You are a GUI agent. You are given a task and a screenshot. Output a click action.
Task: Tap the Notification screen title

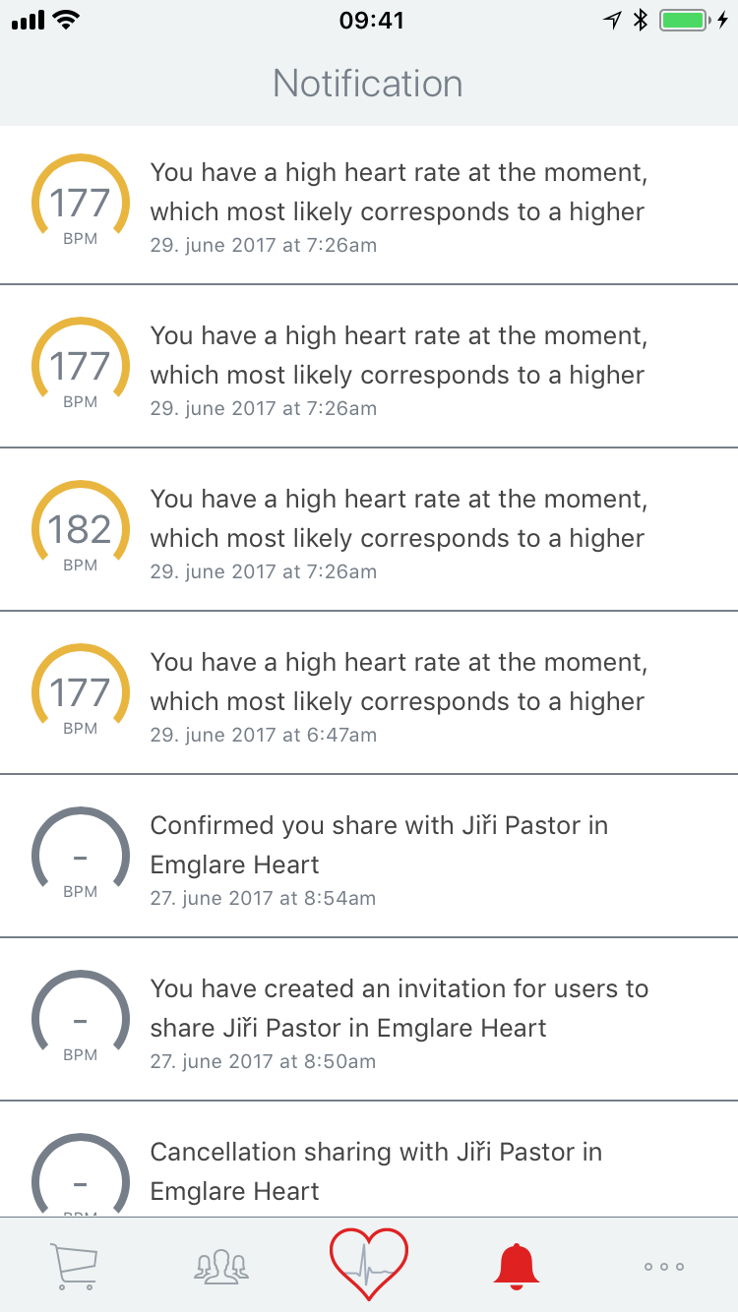[x=368, y=83]
